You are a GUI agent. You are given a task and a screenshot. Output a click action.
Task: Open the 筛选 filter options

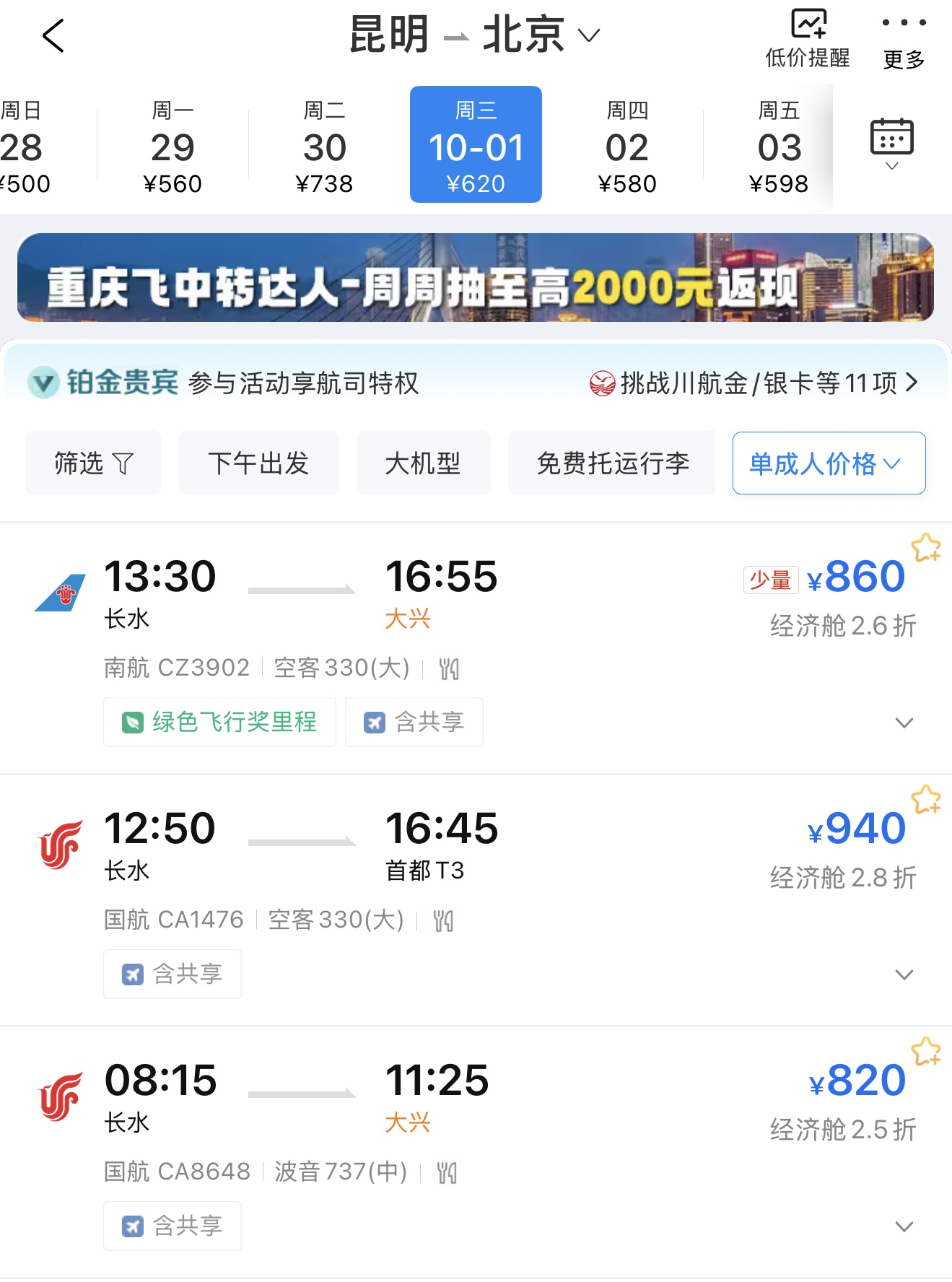[x=93, y=463]
